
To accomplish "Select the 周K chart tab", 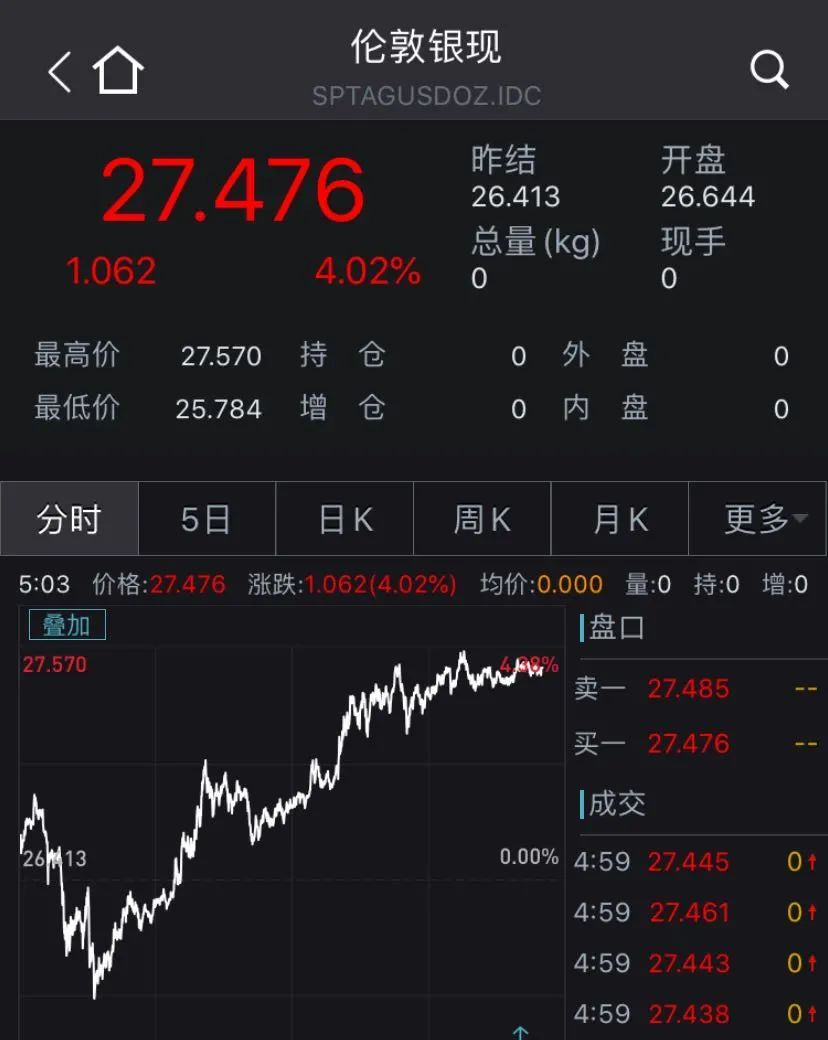I will tap(482, 519).
